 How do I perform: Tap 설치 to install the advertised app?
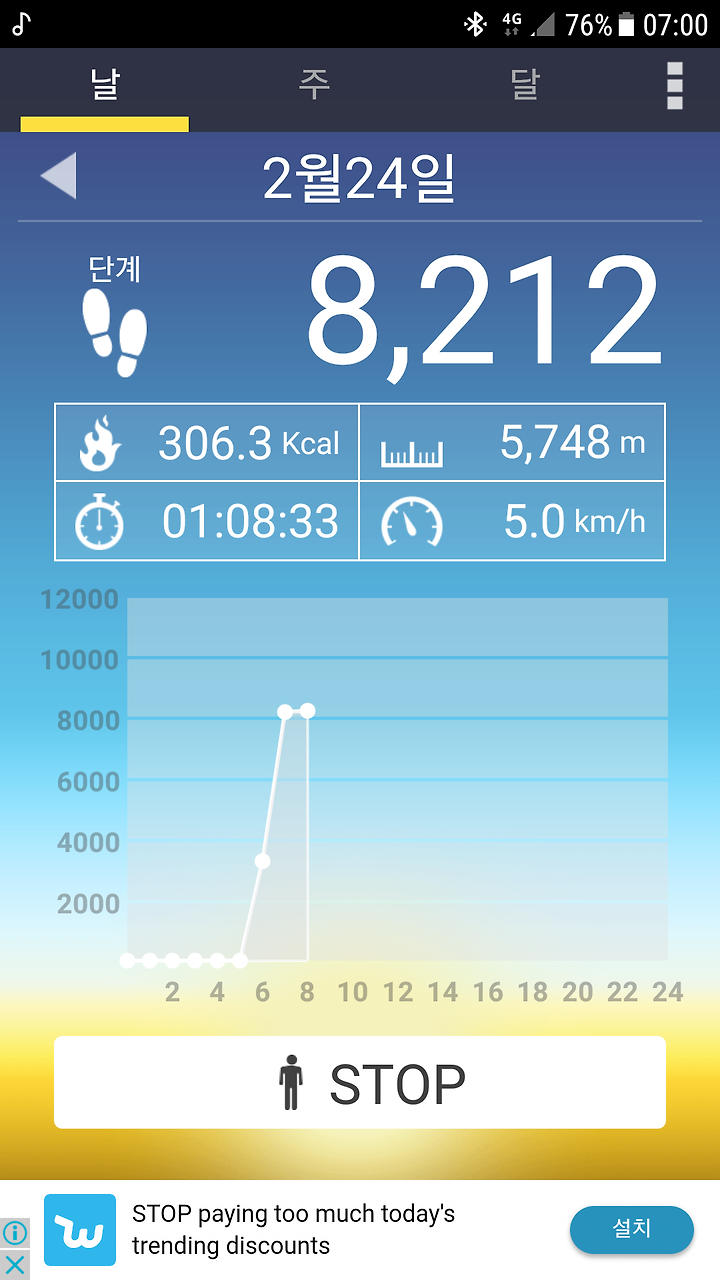click(632, 1230)
